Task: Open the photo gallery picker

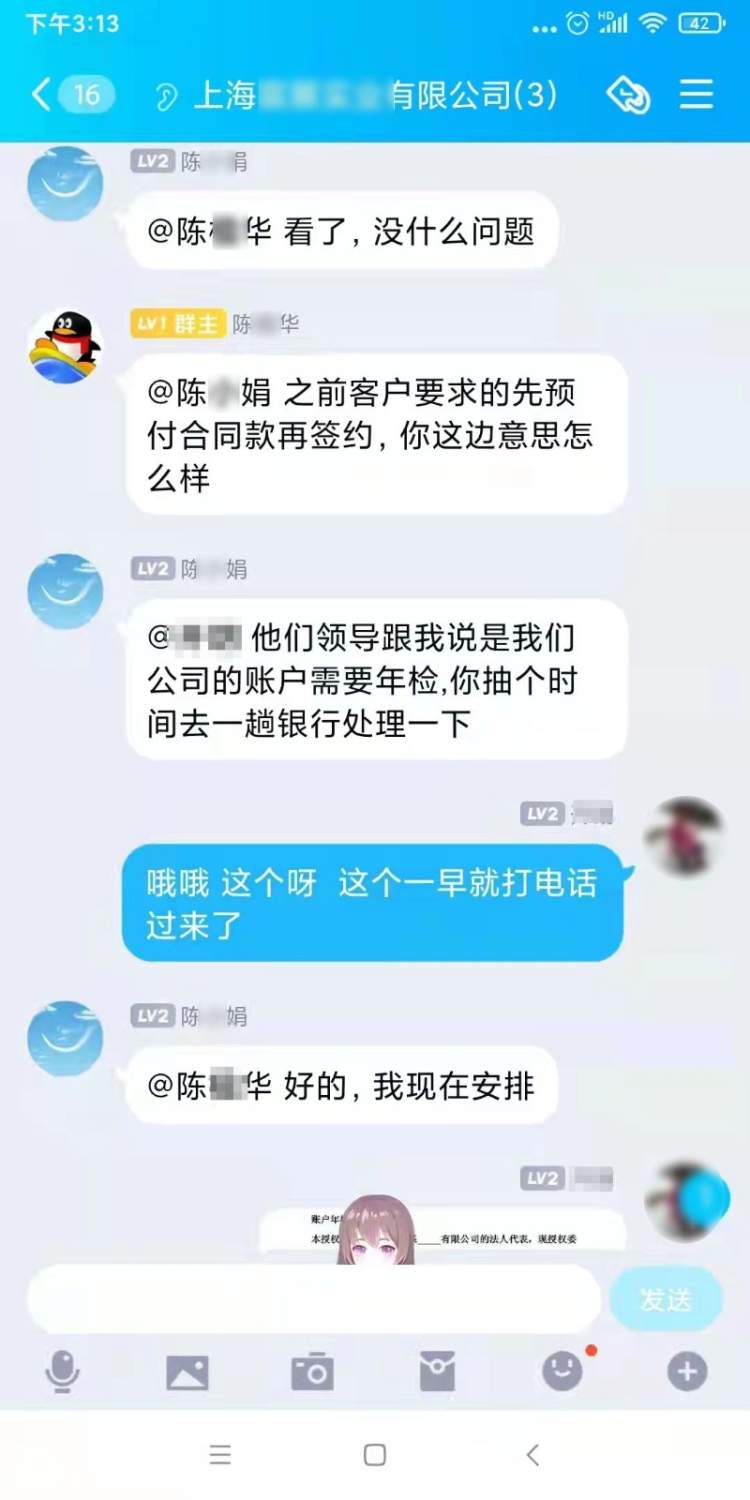Action: 187,1372
